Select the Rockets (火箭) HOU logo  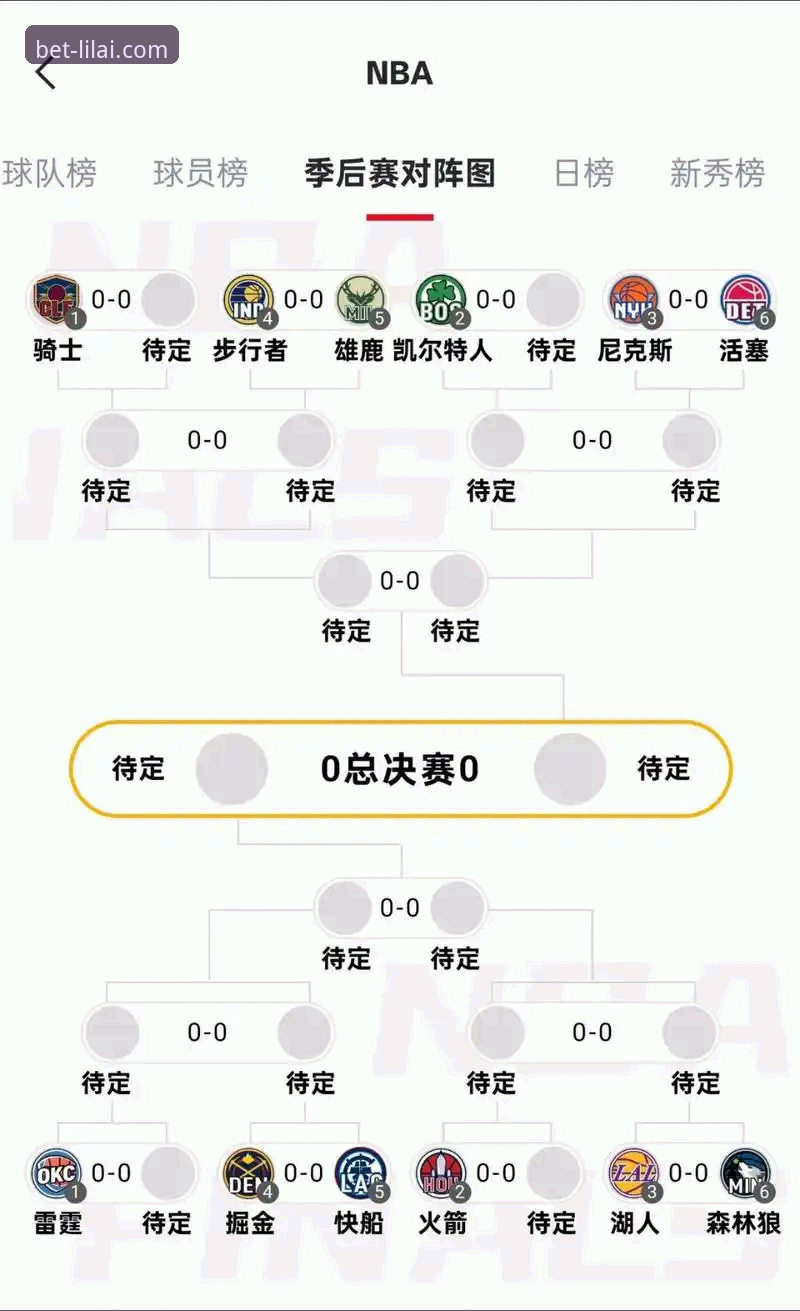(440, 1172)
